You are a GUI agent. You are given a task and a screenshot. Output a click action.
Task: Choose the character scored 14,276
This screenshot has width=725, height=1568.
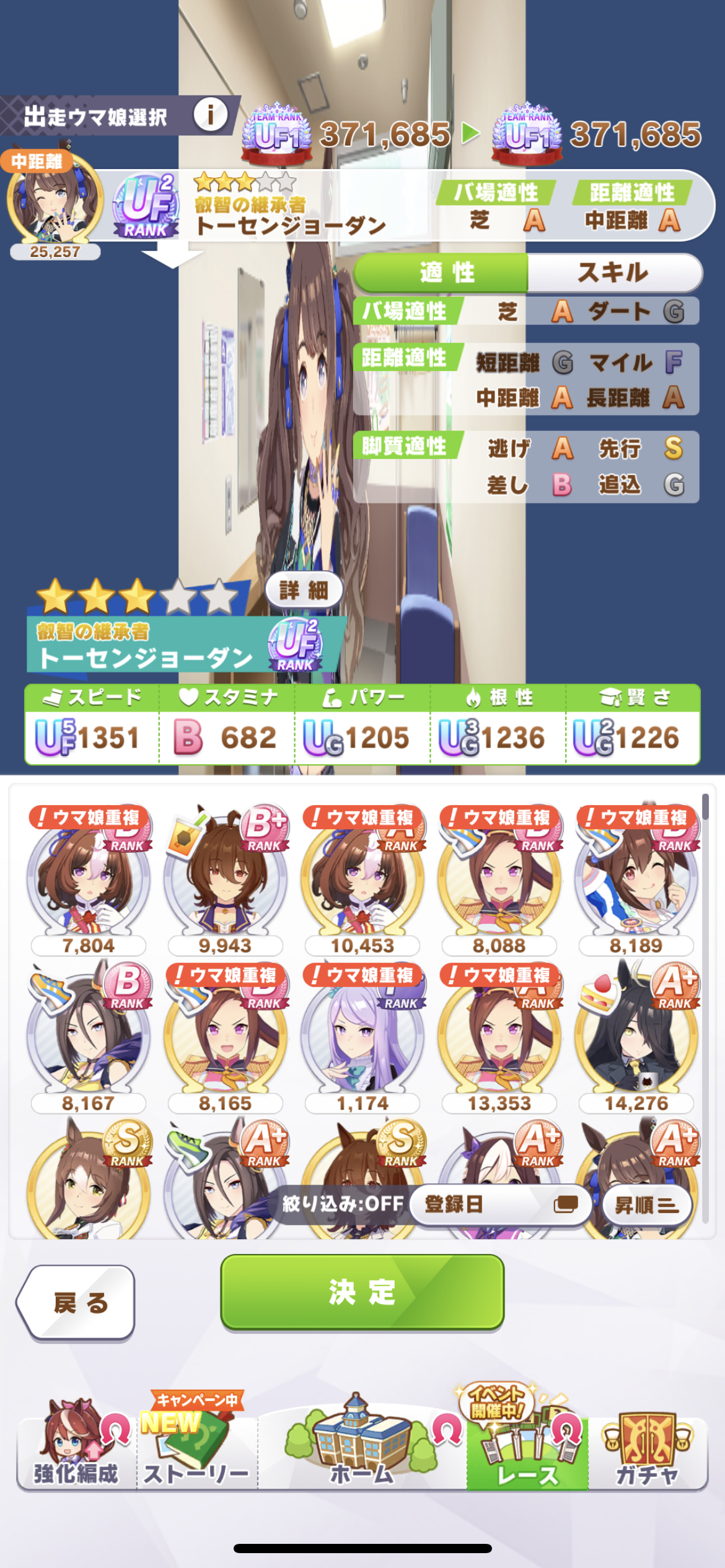(636, 1037)
